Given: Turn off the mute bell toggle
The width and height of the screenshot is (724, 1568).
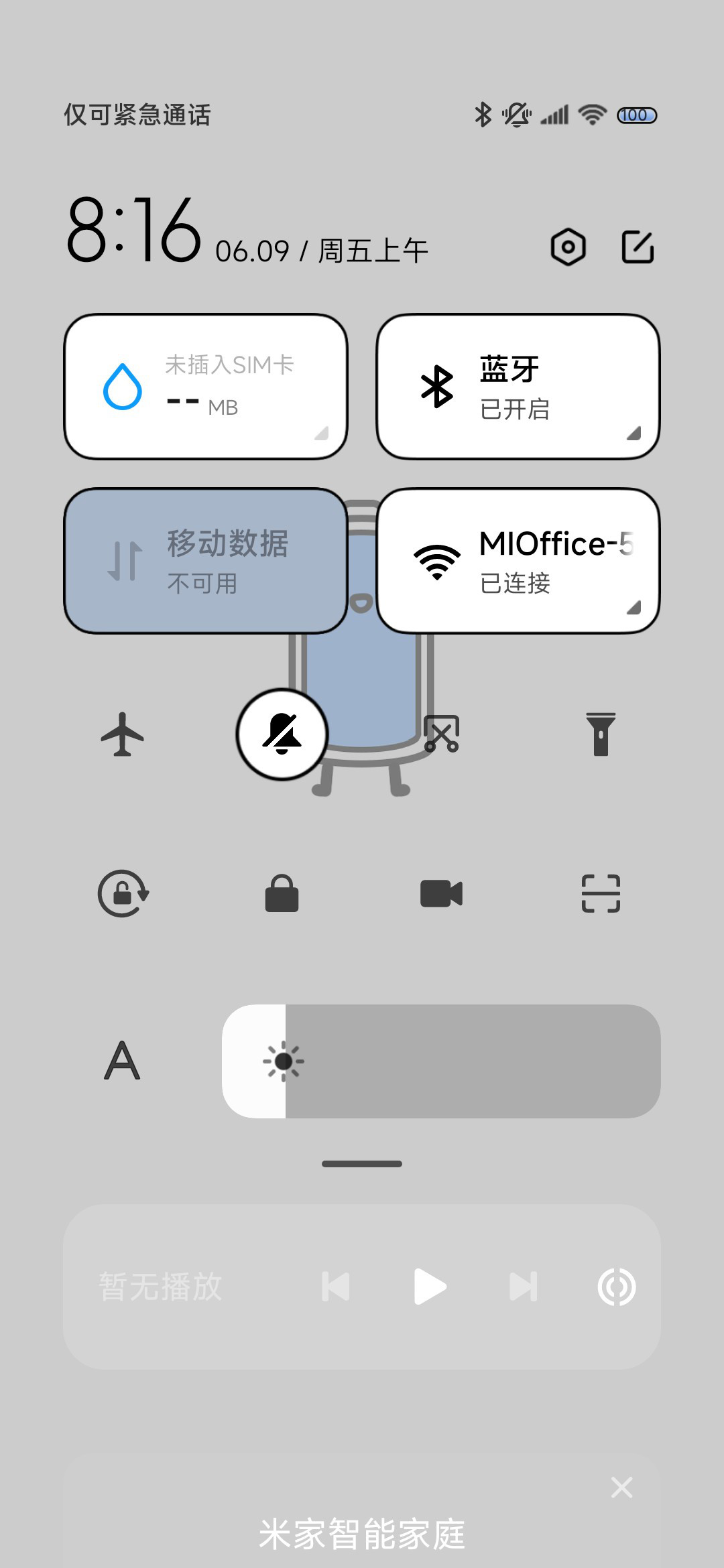Looking at the screenshot, I should [282, 734].
